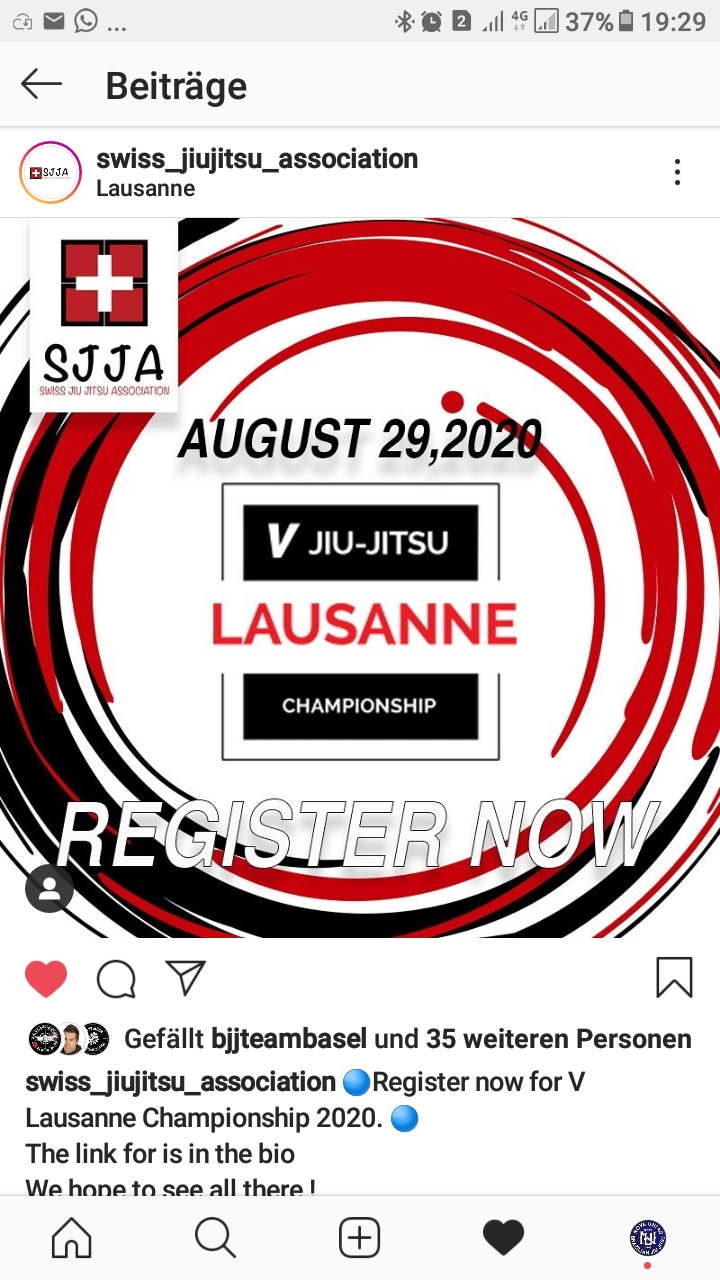Open the post's three-dot overflow menu

tap(677, 172)
